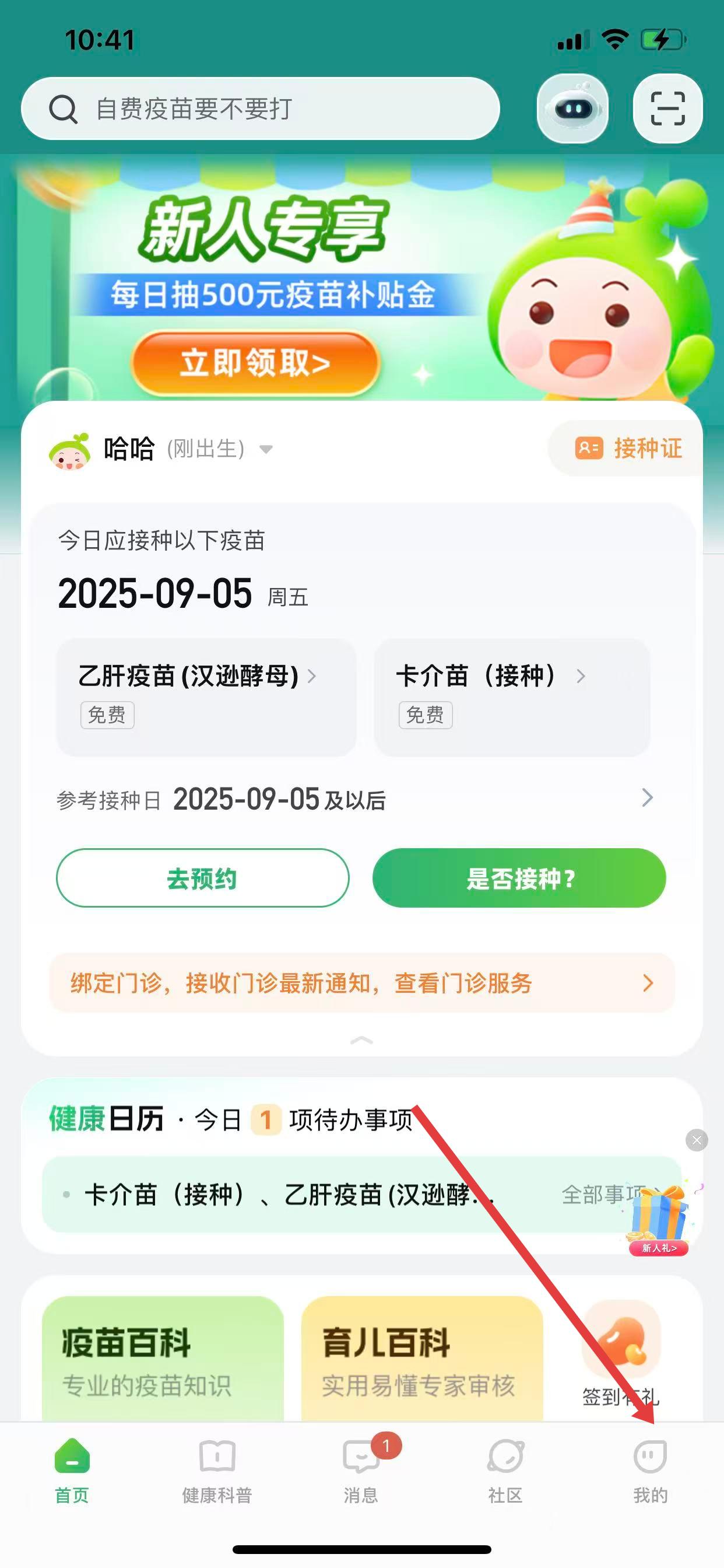Collapse the vaccine card with the up chevron
Viewport: 724px width, 1568px height.
pyautogui.click(x=362, y=1040)
